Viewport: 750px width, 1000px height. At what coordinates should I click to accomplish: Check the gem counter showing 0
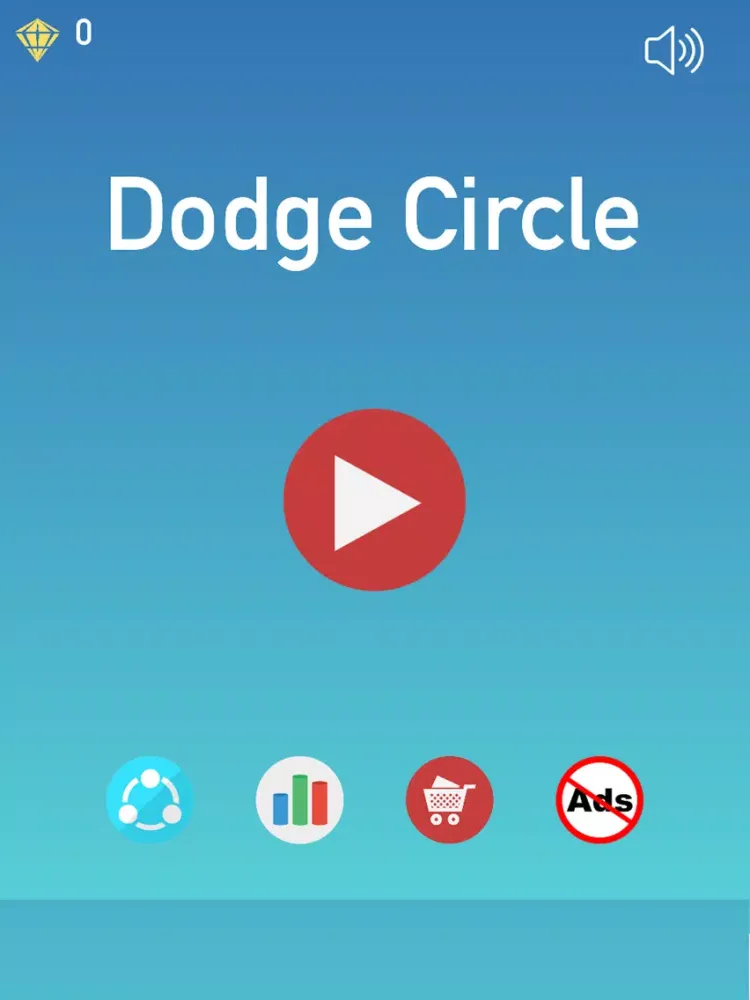84,32
